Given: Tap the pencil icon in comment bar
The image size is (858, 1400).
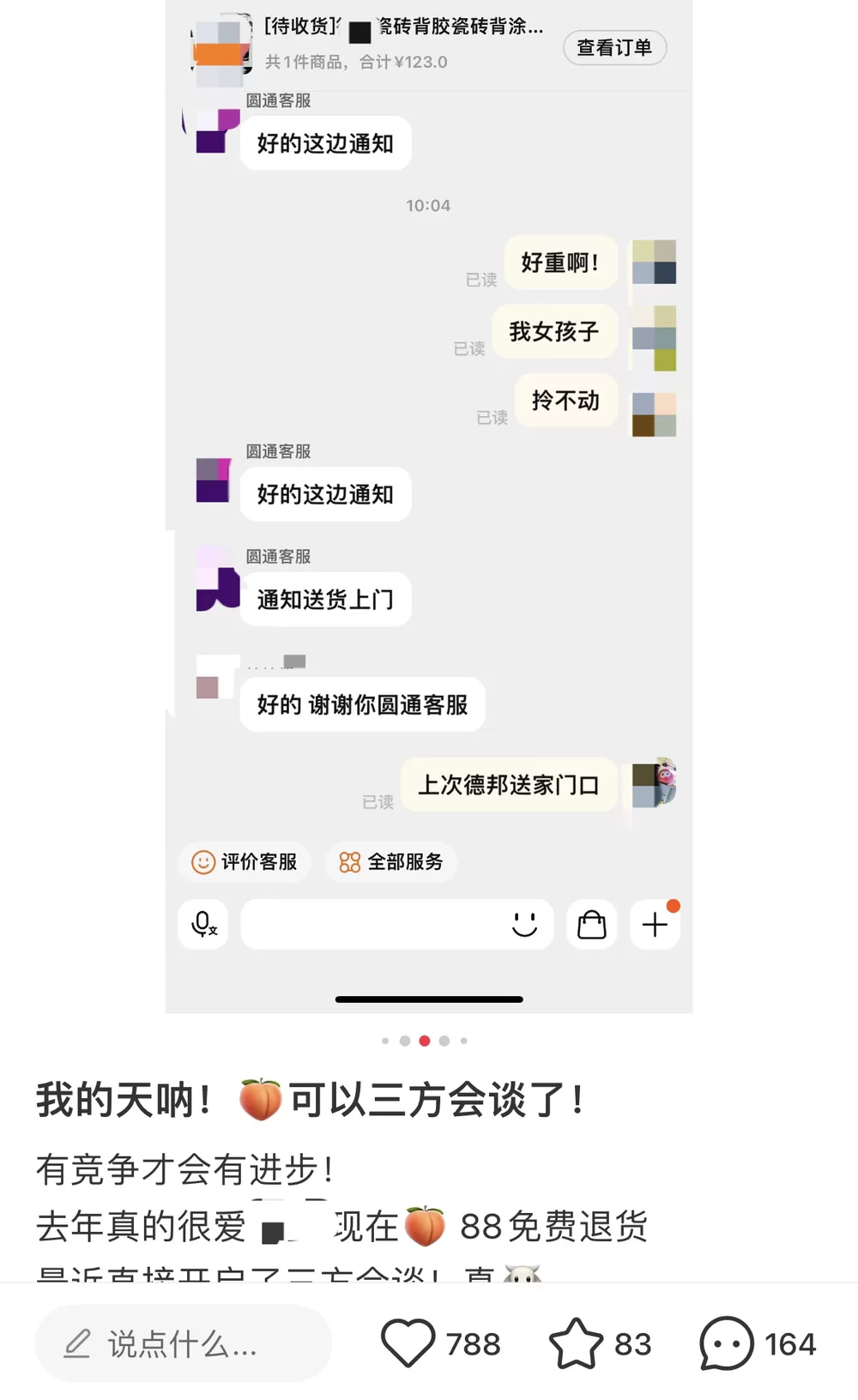Looking at the screenshot, I should (x=78, y=1343).
